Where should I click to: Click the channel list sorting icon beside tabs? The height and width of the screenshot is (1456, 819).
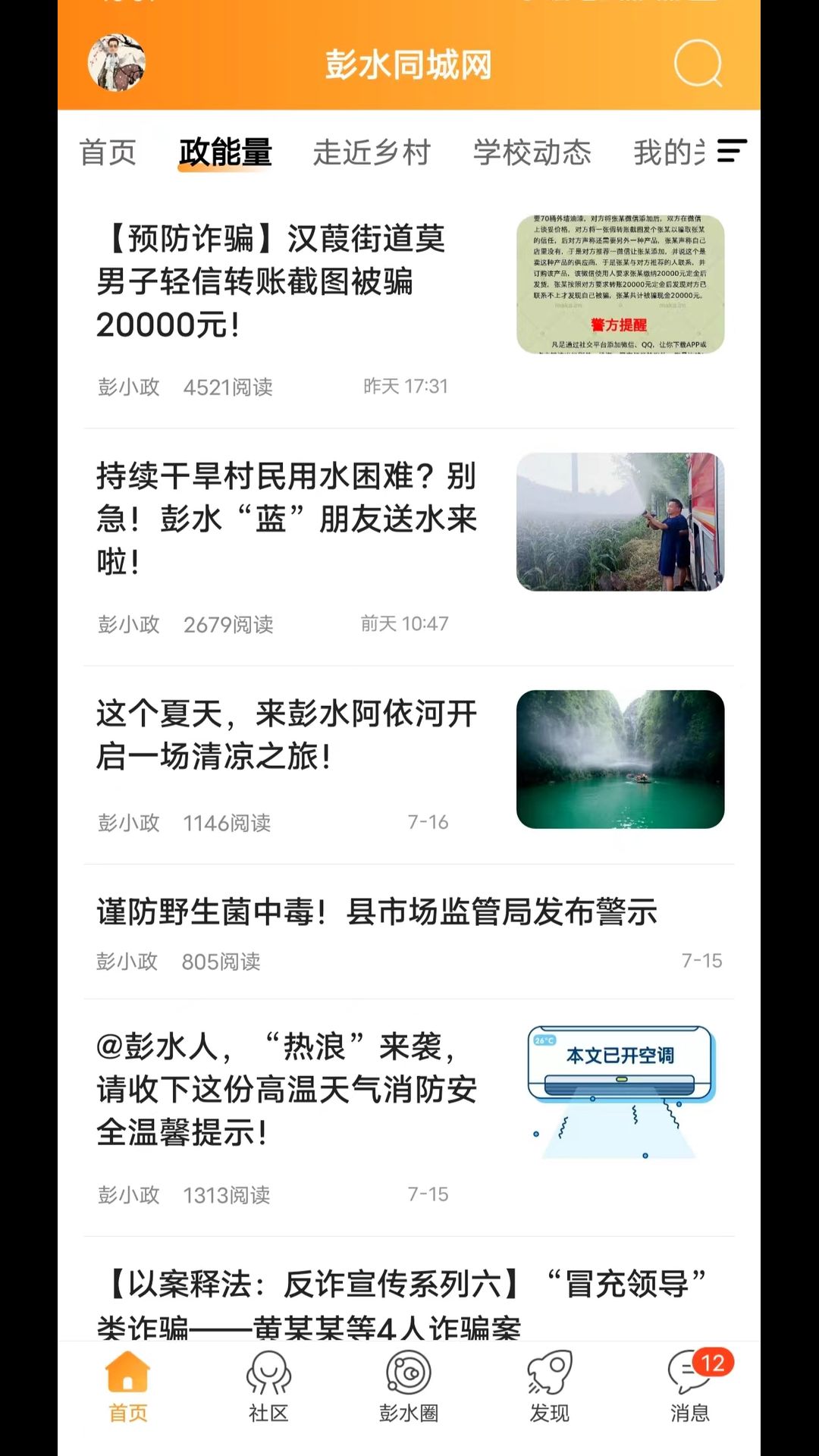pos(730,153)
